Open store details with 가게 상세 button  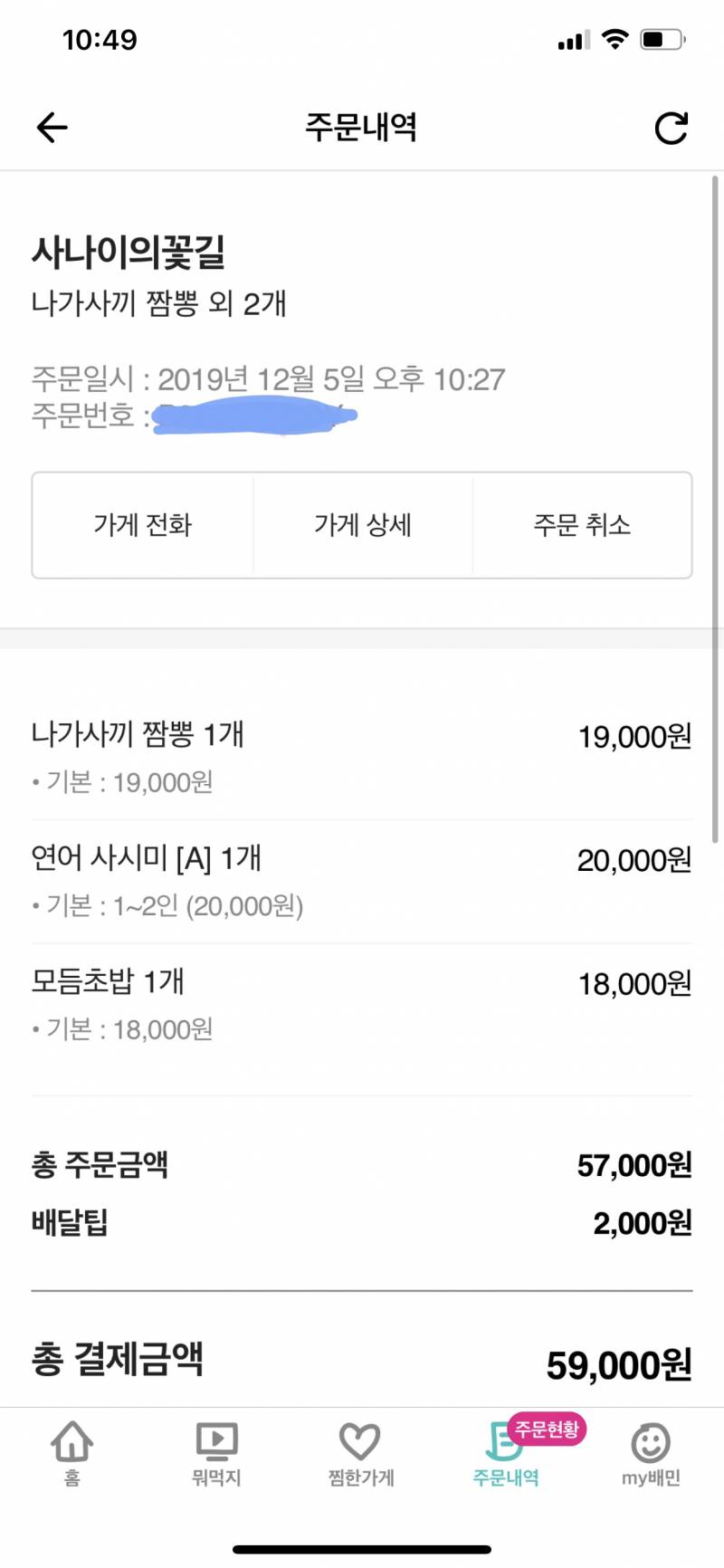click(x=362, y=525)
